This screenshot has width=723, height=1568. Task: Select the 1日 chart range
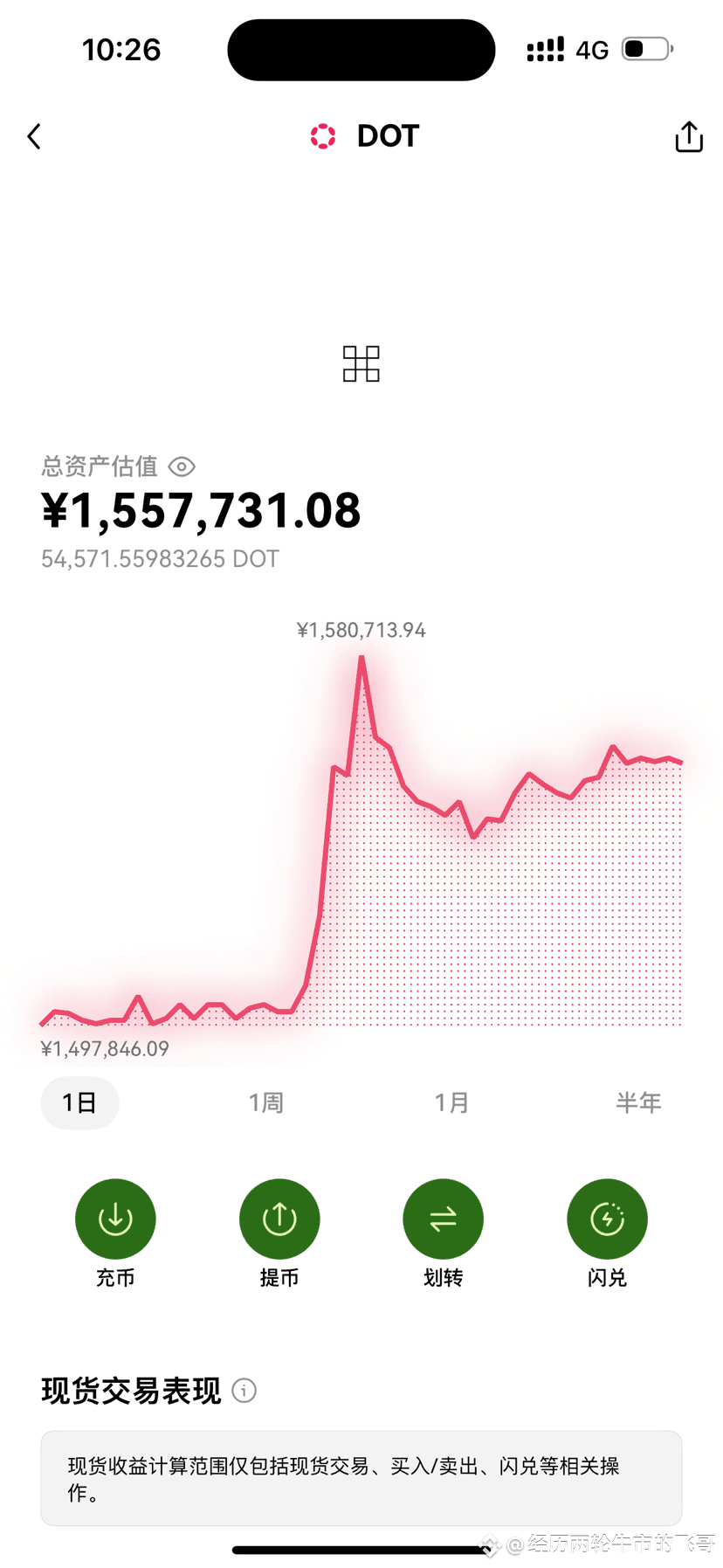(79, 1102)
